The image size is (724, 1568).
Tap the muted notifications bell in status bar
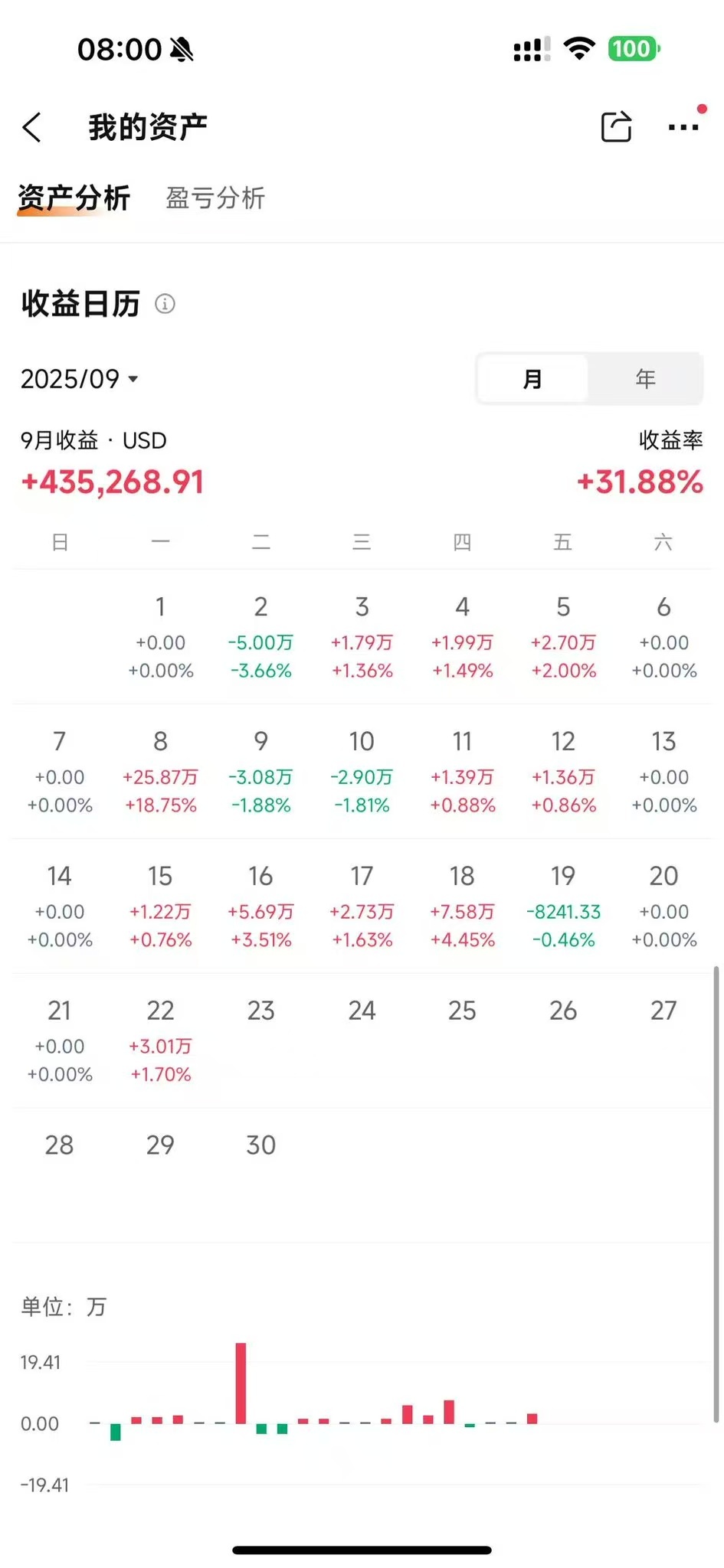183,48
